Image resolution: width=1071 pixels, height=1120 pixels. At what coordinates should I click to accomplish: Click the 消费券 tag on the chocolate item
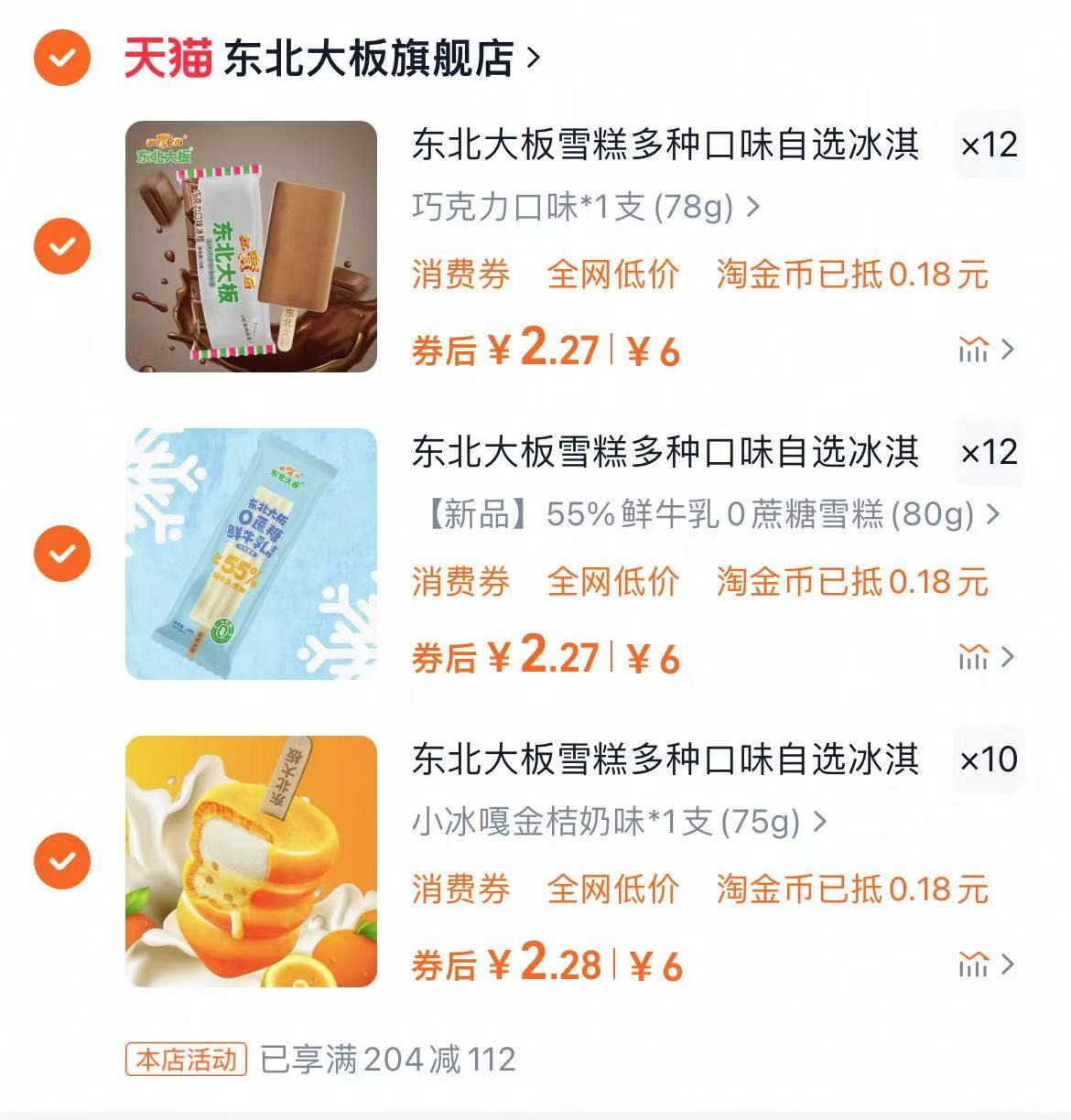click(461, 275)
